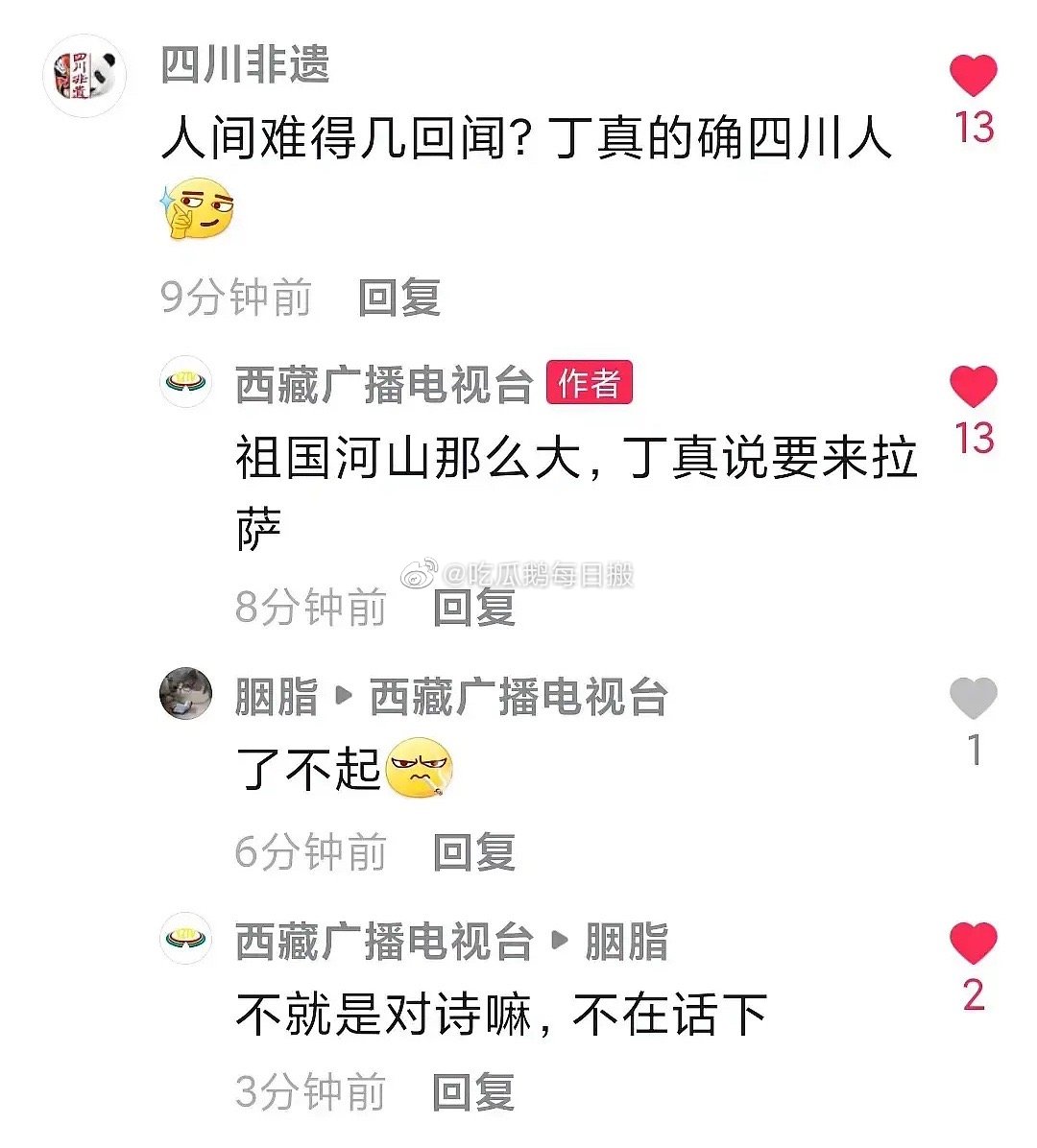The image size is (1037, 1148).
Task: Reply to 胭脂's comment 了不起
Action: click(x=473, y=852)
